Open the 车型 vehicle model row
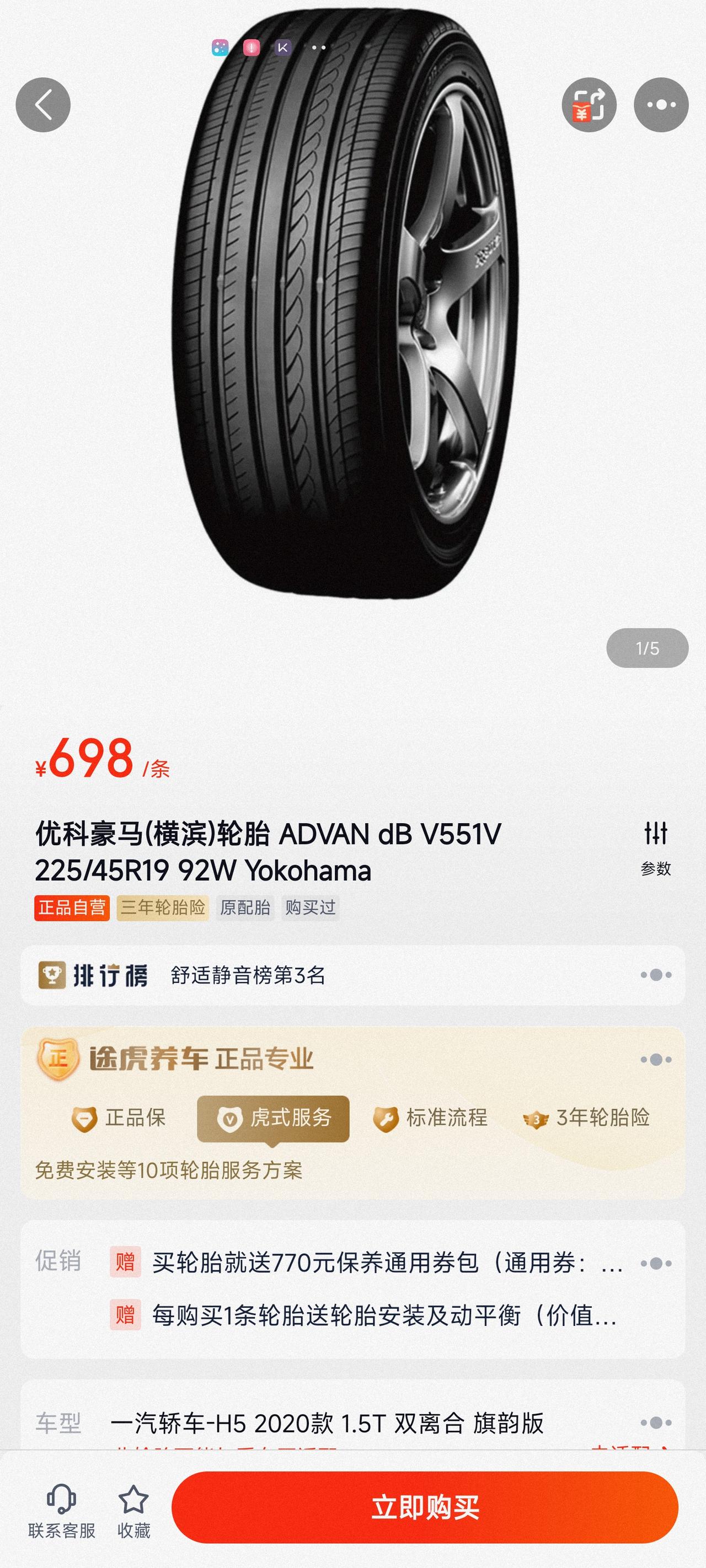This screenshot has width=706, height=1568. click(x=352, y=1423)
